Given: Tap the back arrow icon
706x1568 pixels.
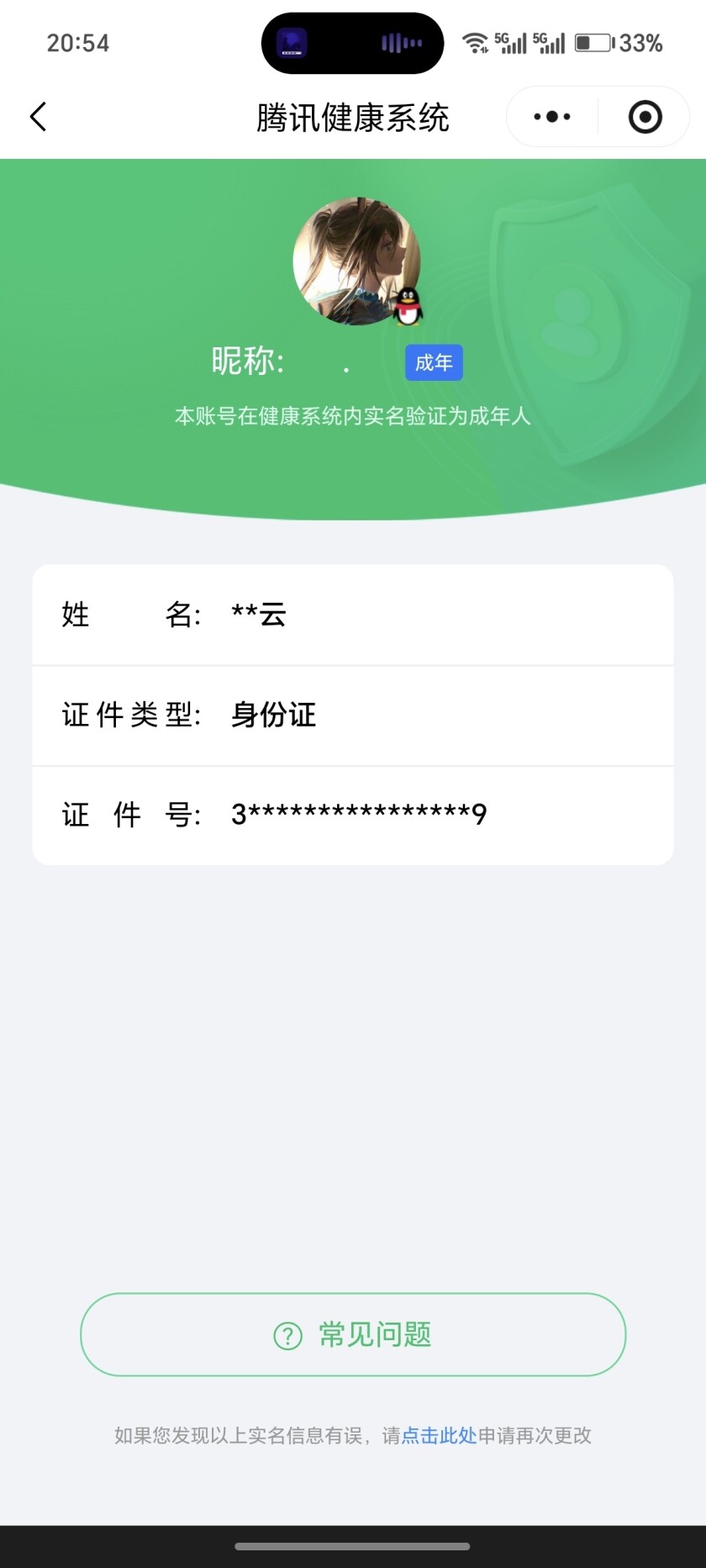Looking at the screenshot, I should pyautogui.click(x=38, y=117).
